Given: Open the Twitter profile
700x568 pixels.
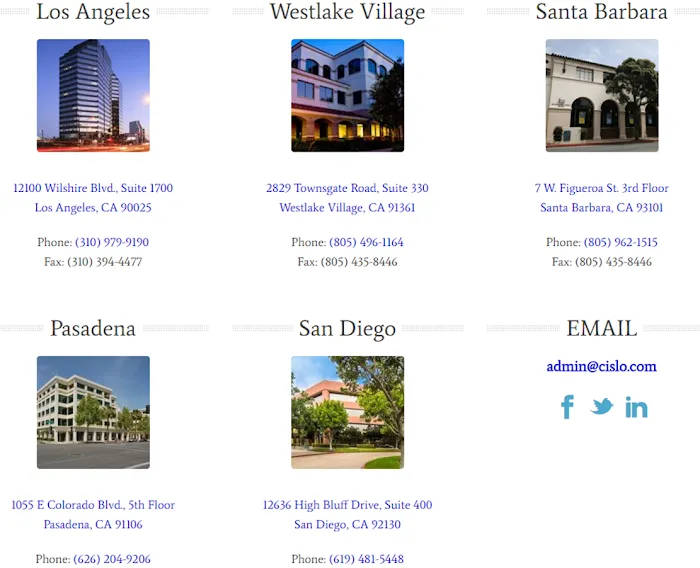Looking at the screenshot, I should 601,406.
